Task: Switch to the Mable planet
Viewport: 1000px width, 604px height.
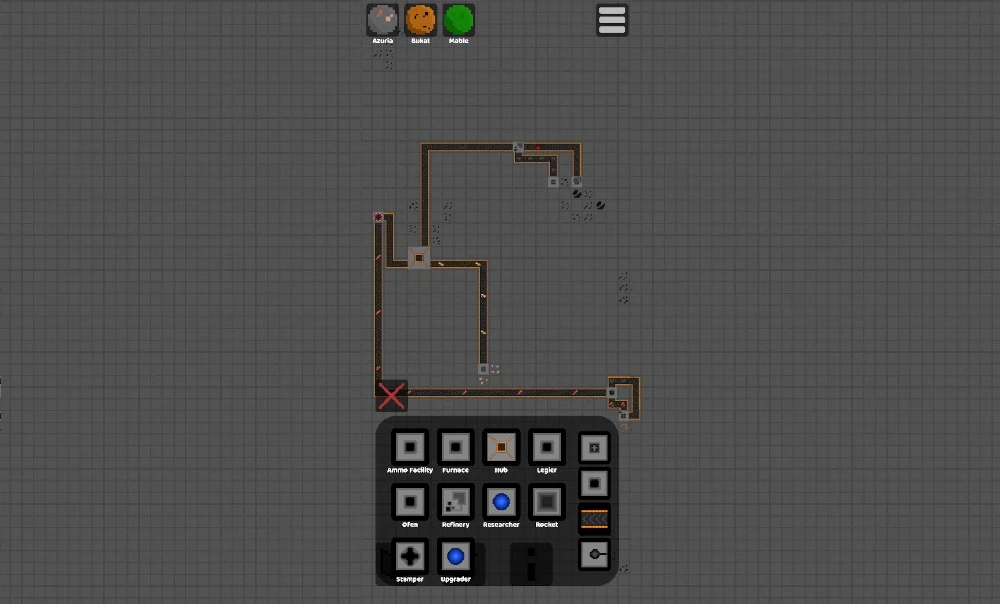Action: [x=459, y=19]
